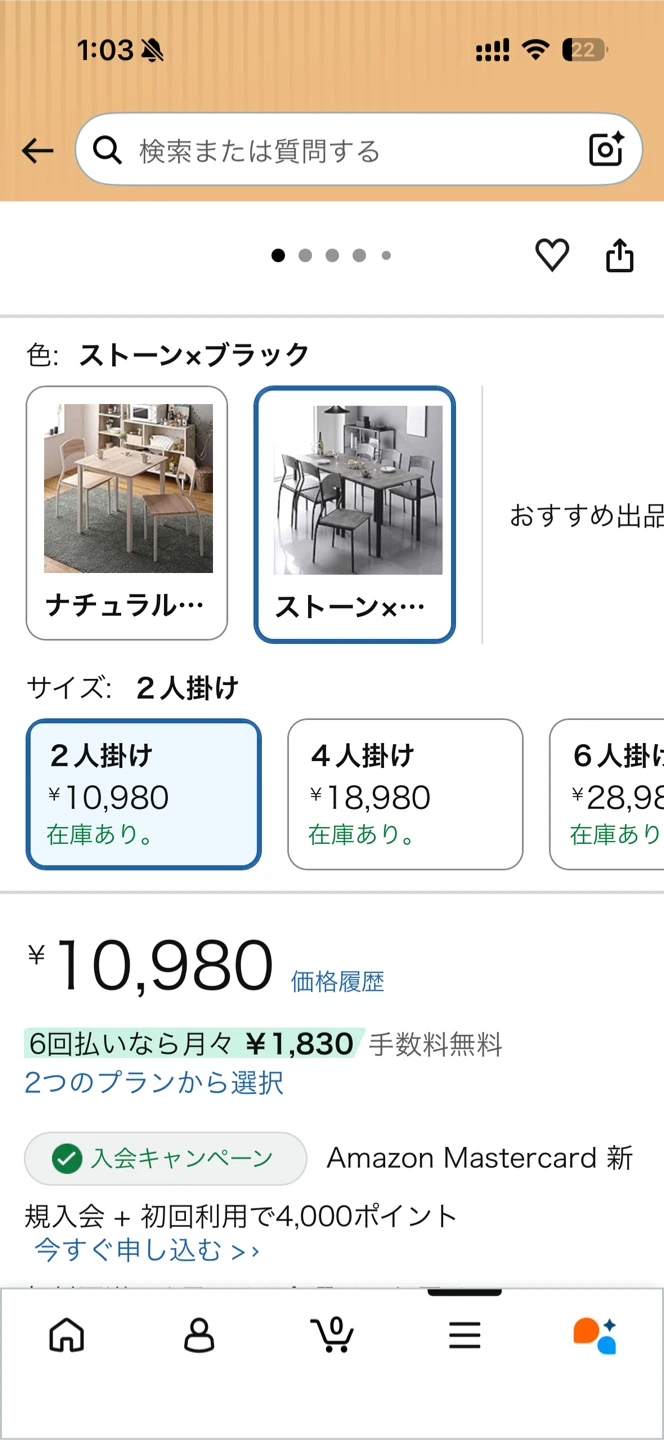Open 価格履歴 price history link

tap(338, 982)
